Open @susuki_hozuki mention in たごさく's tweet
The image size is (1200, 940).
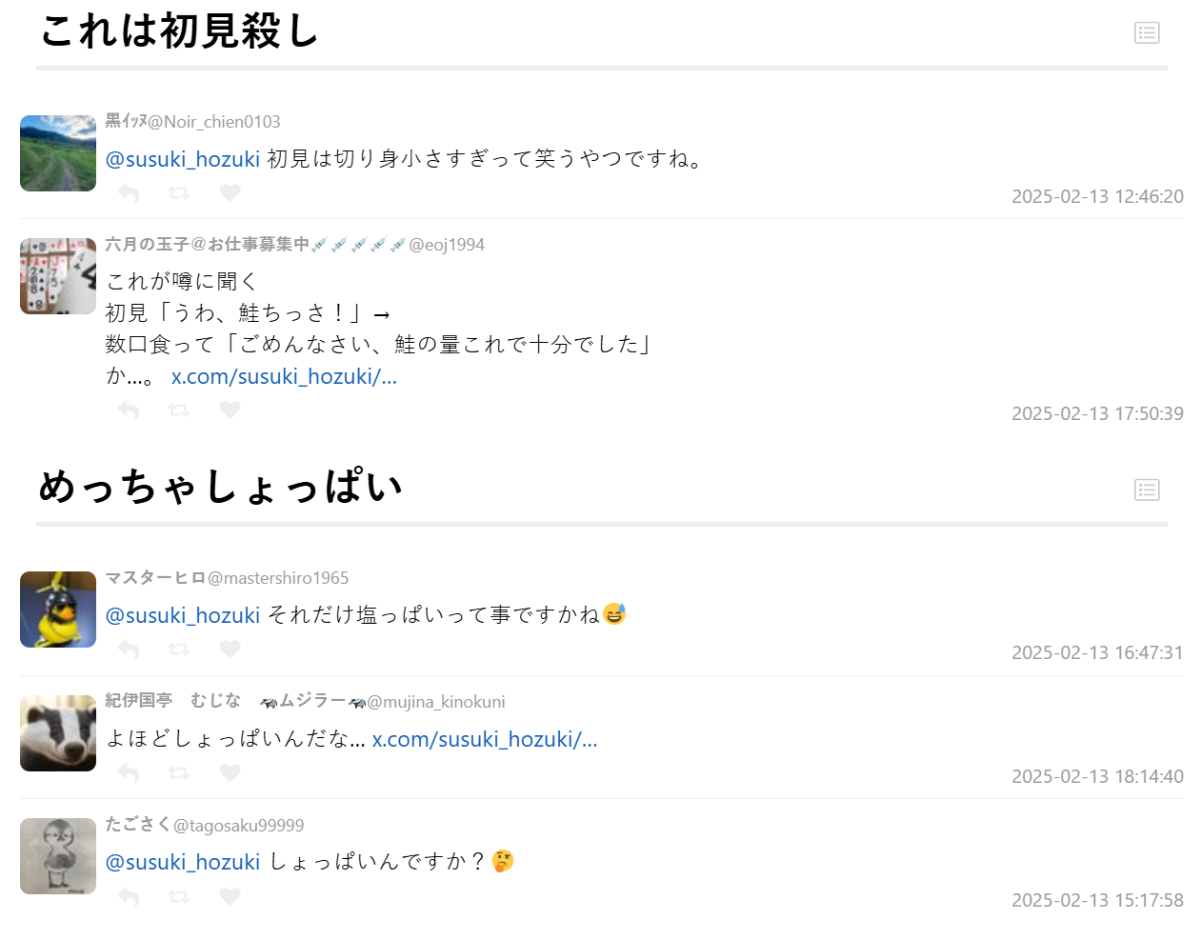coord(183,862)
